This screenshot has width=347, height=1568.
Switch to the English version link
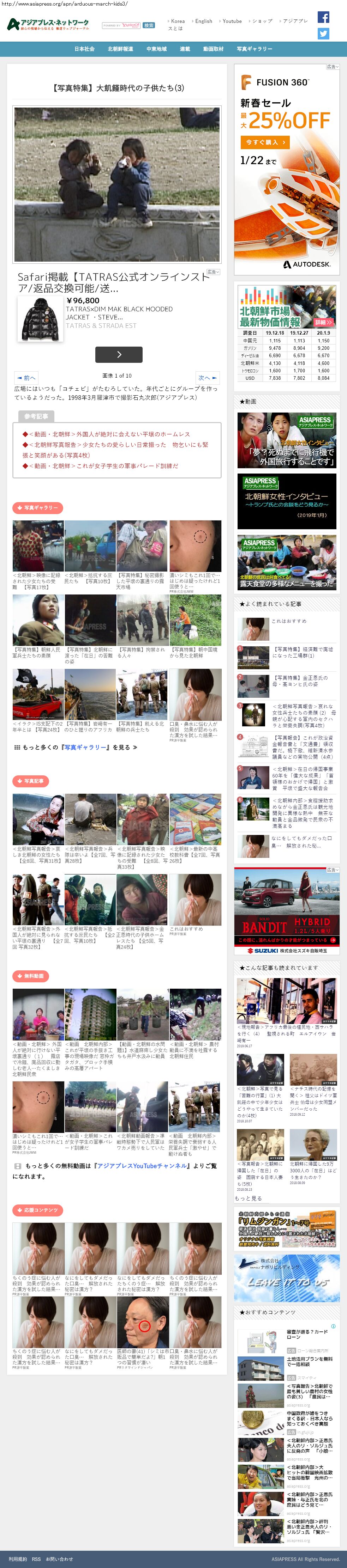[204, 21]
